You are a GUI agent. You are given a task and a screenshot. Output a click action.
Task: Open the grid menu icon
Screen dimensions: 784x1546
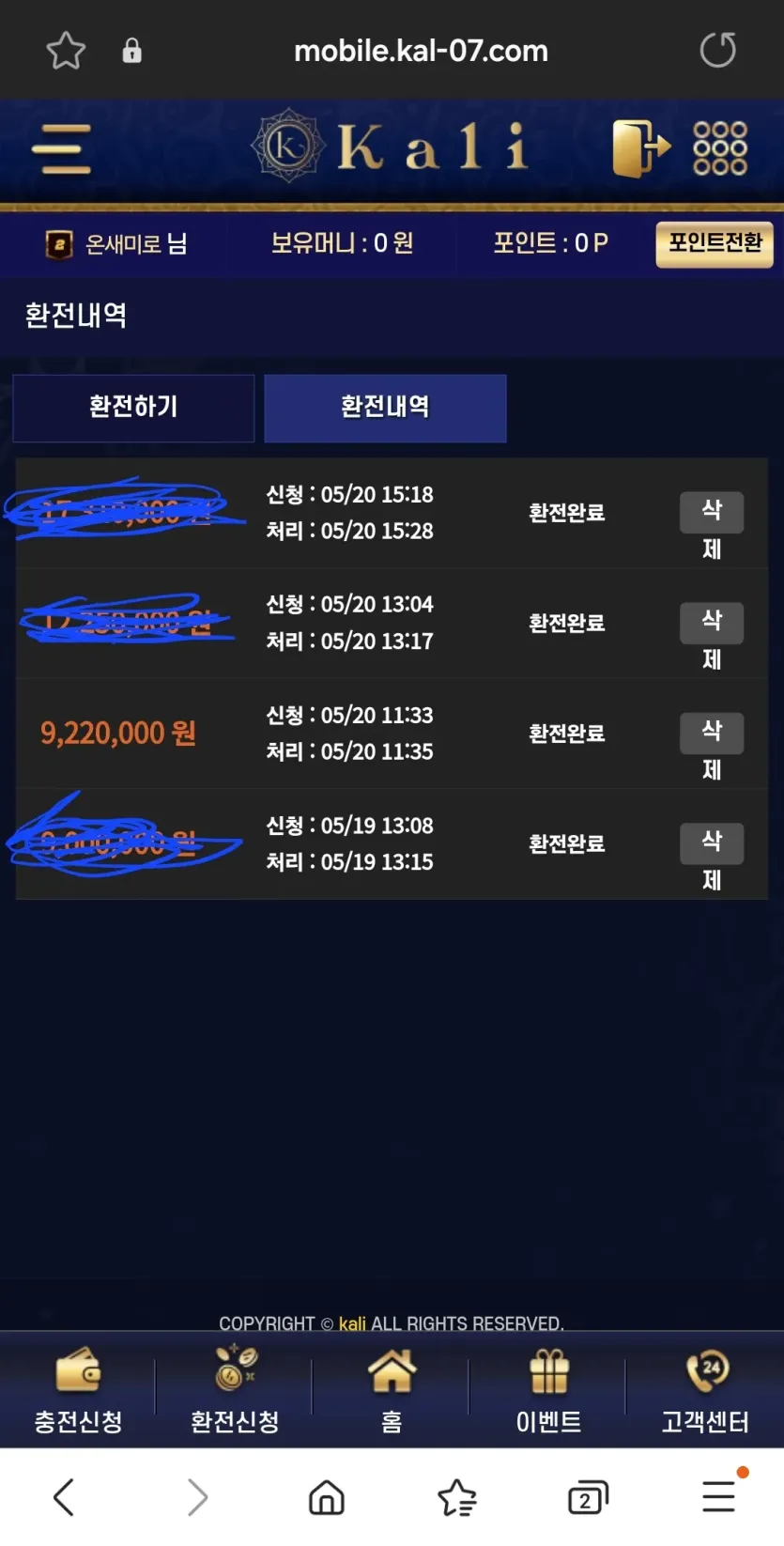tap(719, 148)
